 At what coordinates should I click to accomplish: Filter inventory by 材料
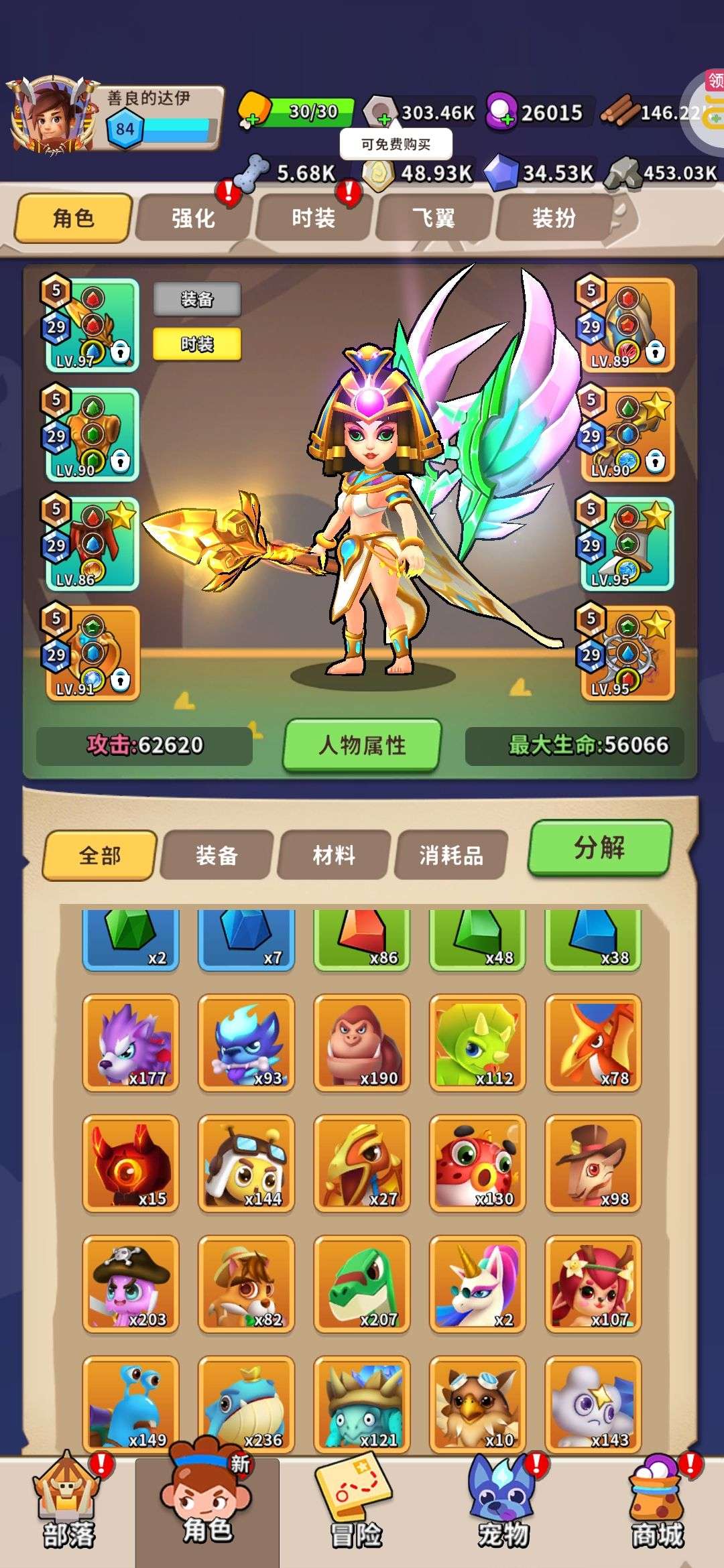(x=334, y=856)
